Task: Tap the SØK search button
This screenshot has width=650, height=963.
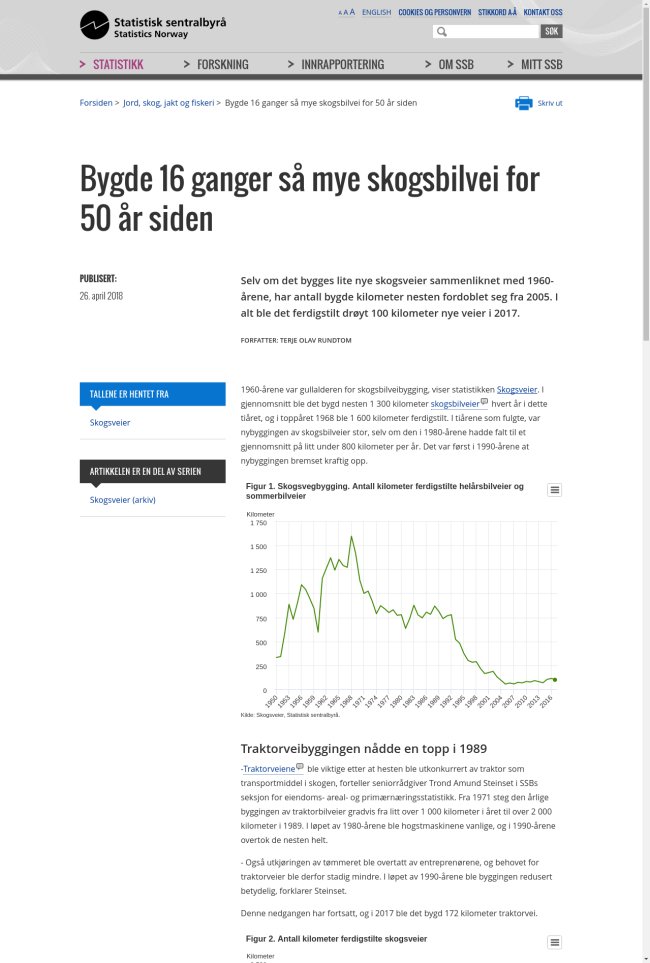Action: [551, 32]
